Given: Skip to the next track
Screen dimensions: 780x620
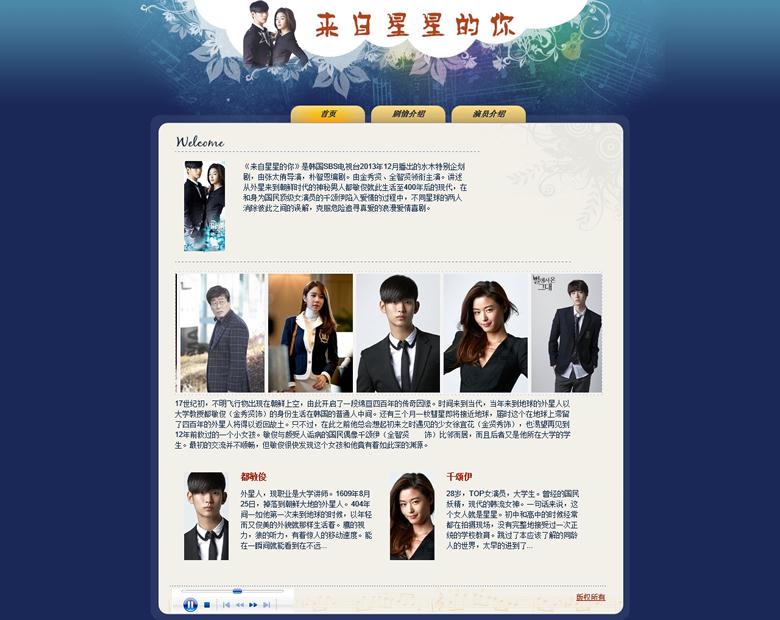Looking at the screenshot, I should coord(266,605).
